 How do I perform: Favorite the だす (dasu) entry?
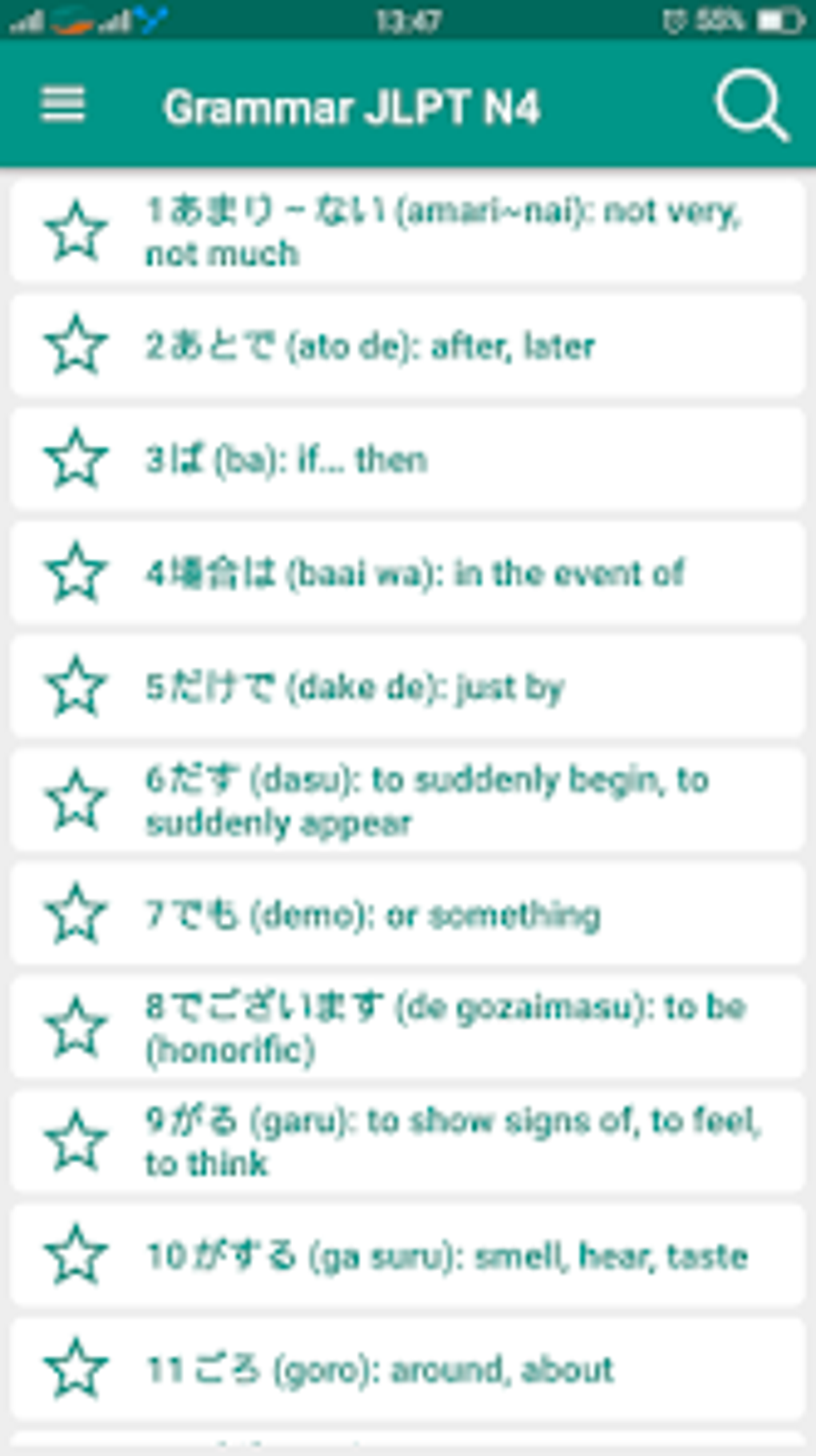[76, 800]
